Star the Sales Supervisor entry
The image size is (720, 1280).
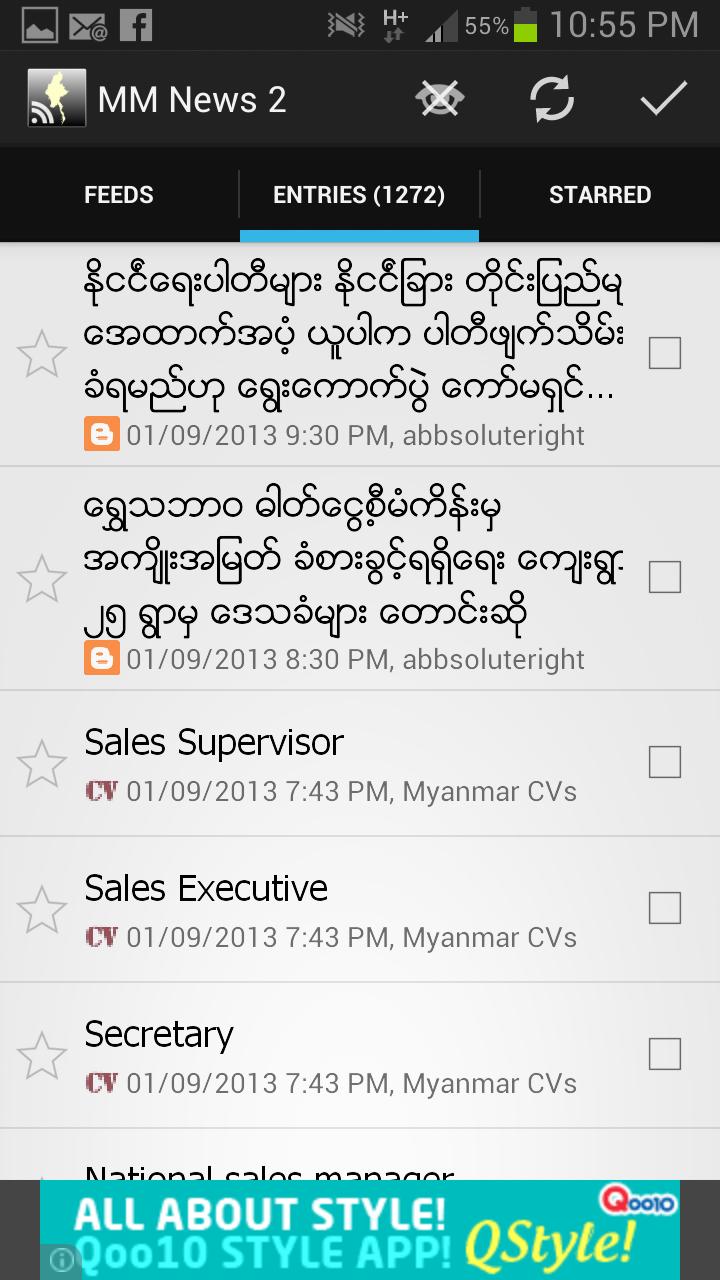tap(42, 763)
